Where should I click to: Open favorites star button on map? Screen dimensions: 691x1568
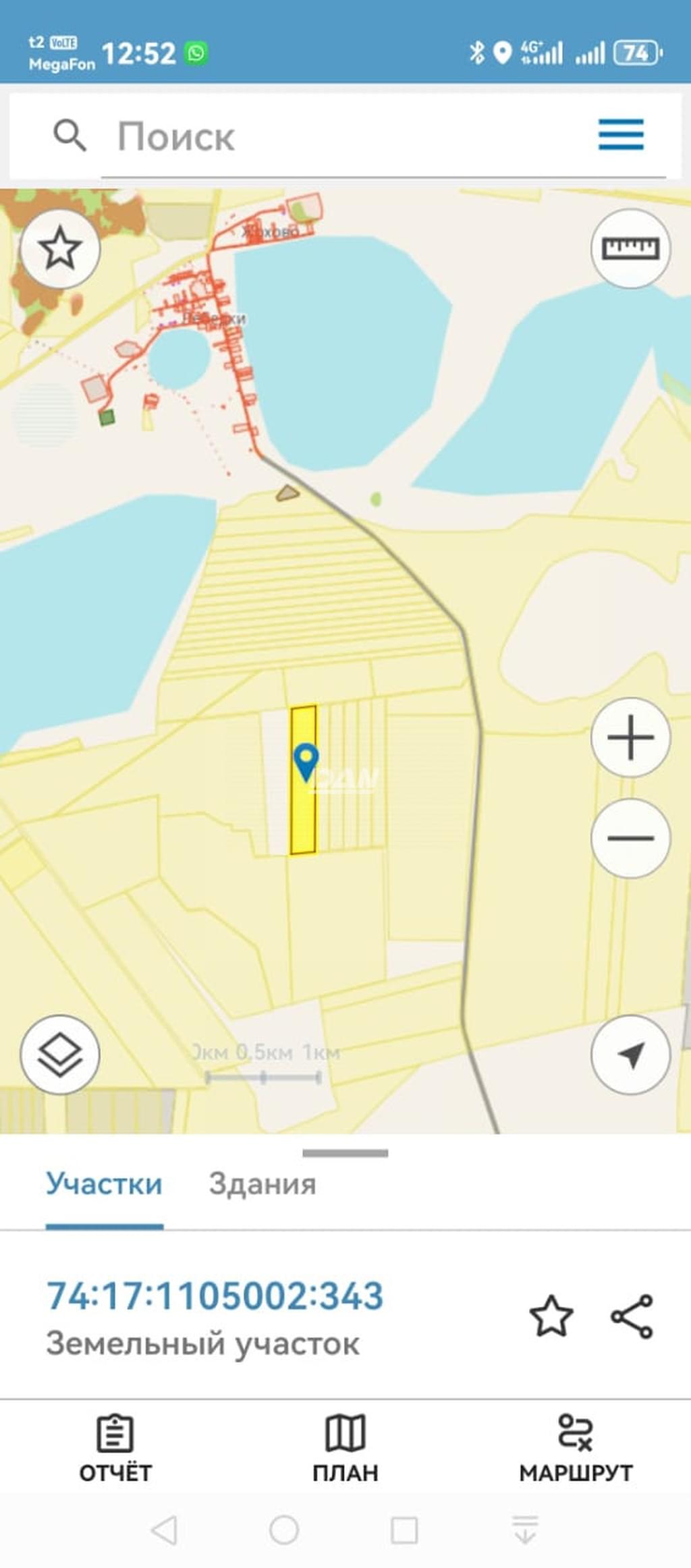60,248
